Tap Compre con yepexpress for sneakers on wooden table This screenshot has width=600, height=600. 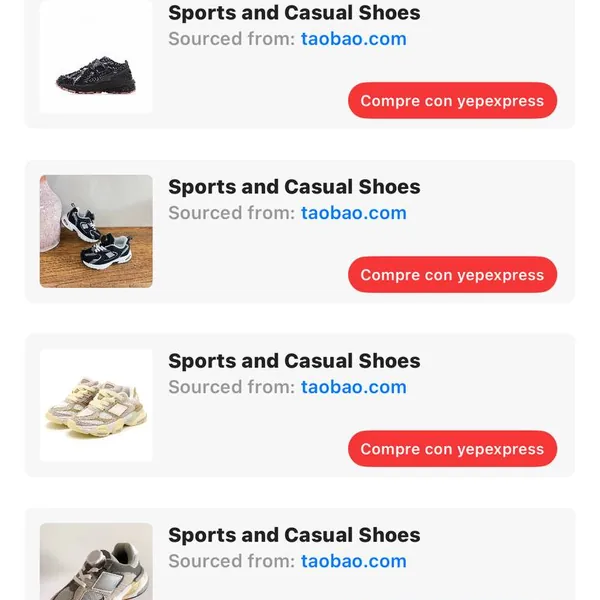click(x=452, y=275)
